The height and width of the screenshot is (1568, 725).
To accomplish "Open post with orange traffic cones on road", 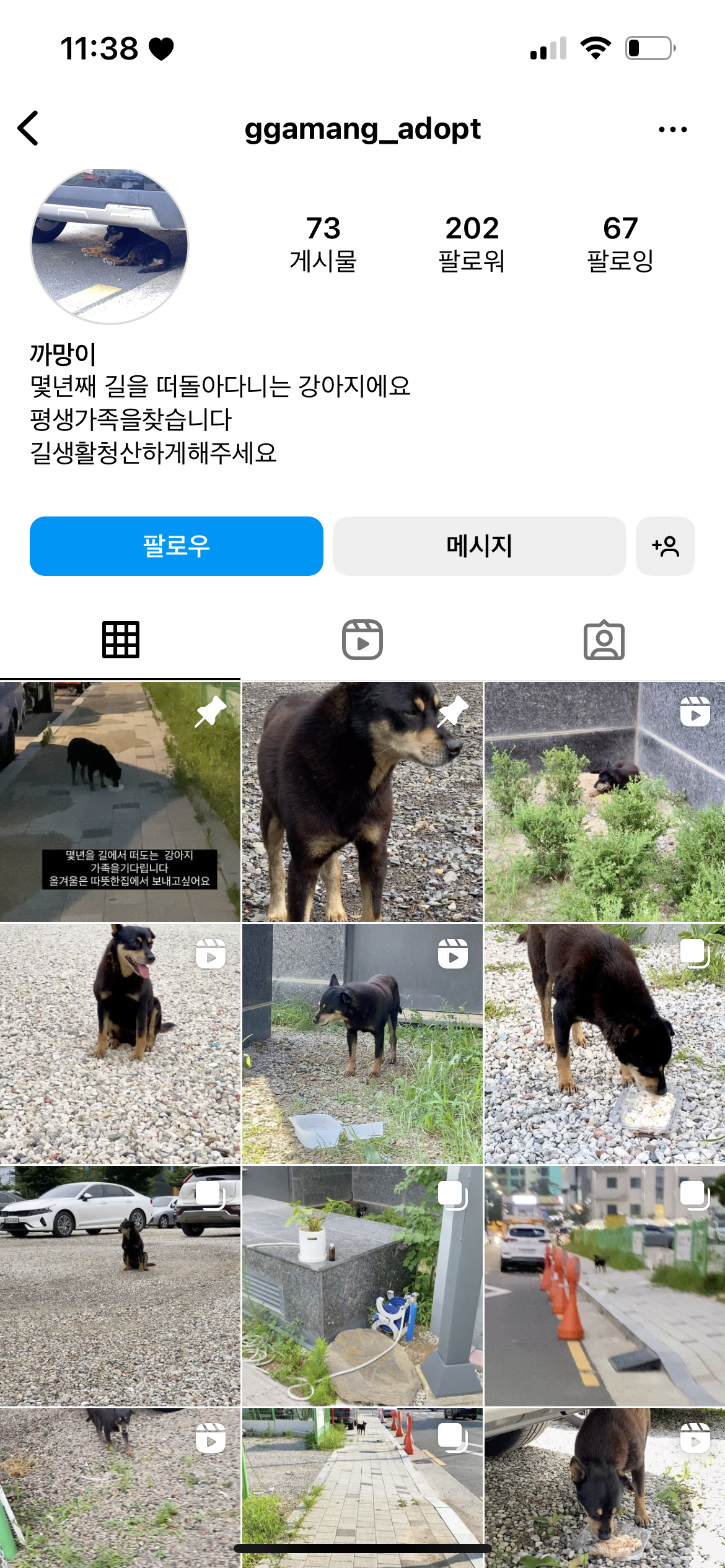I will coord(604,1285).
